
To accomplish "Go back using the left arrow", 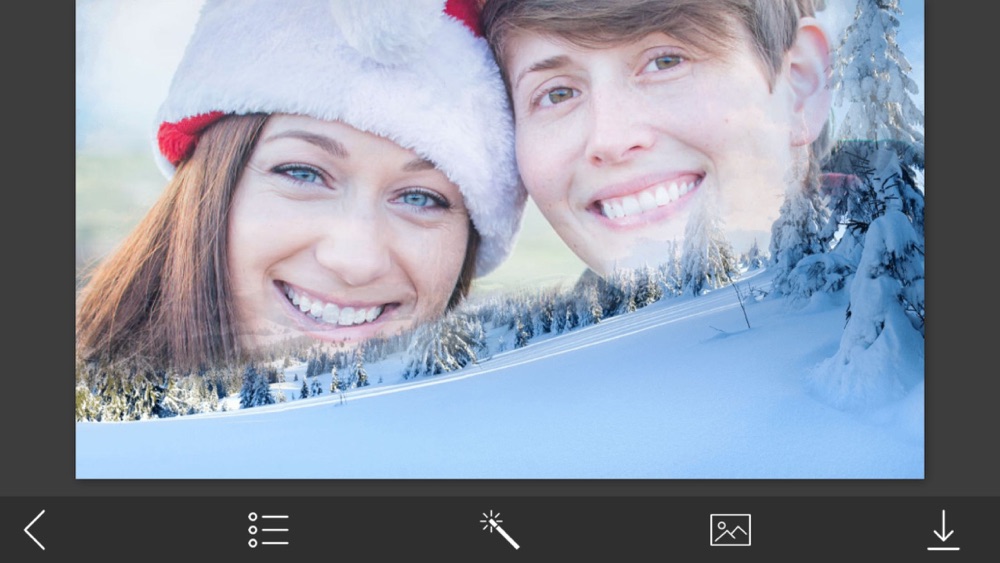I will coord(35,529).
